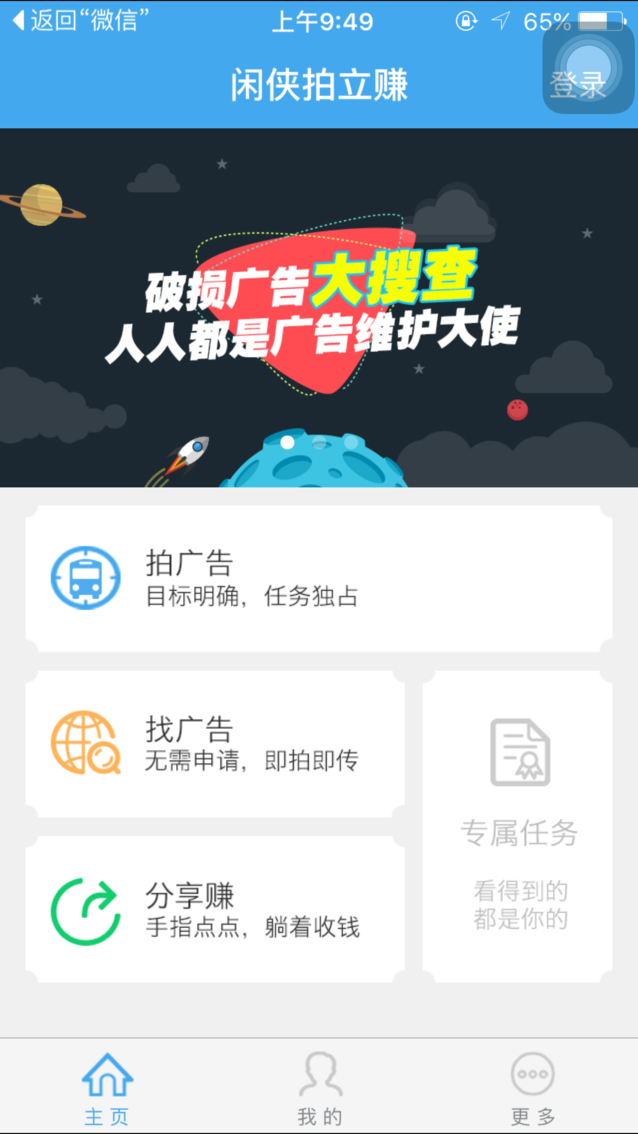Open the 分享赚 card

pos(215,909)
